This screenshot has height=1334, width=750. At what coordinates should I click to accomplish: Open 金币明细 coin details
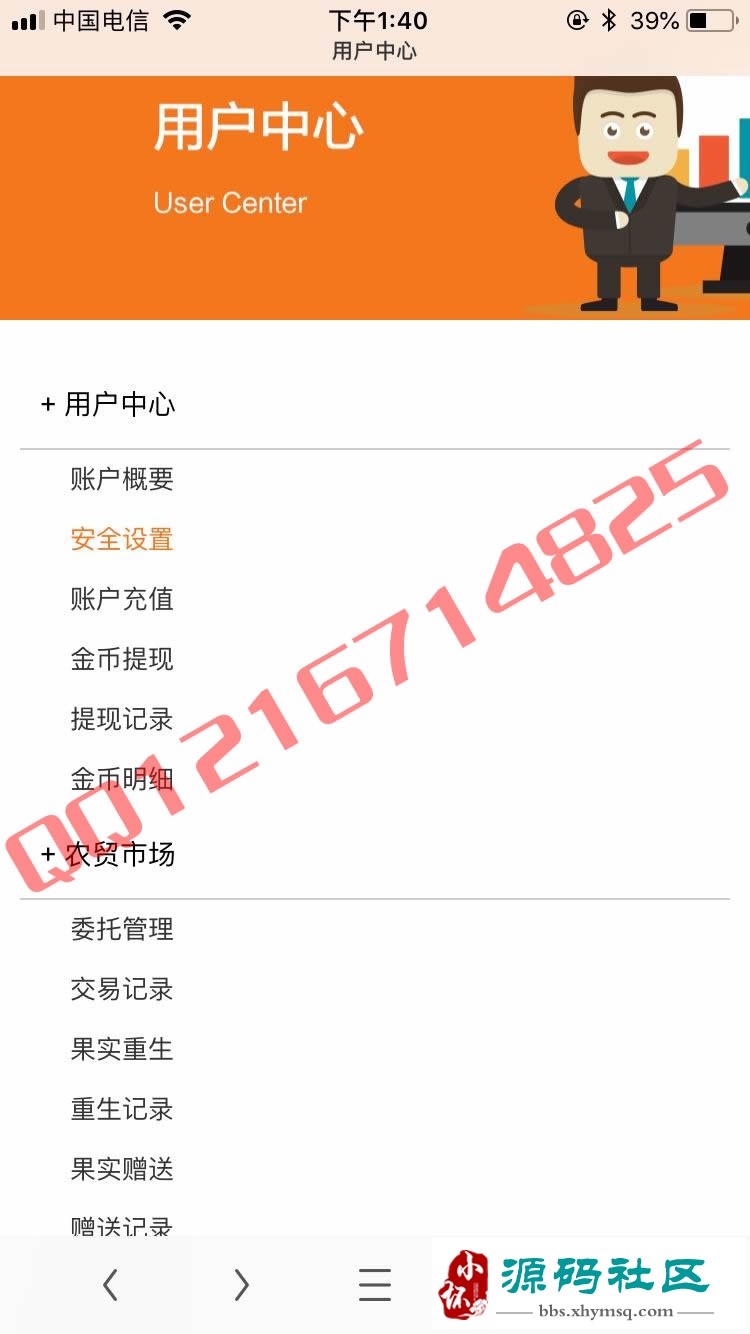point(122,779)
